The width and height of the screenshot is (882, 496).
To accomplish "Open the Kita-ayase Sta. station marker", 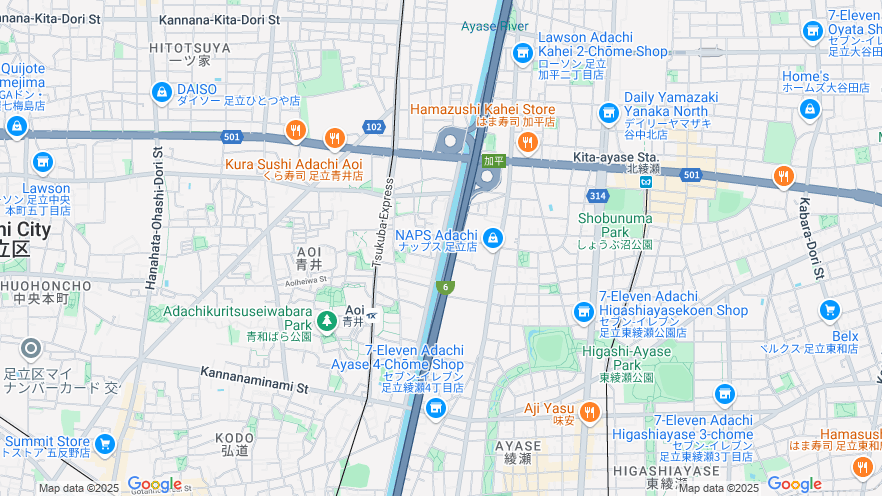I will 647,182.
